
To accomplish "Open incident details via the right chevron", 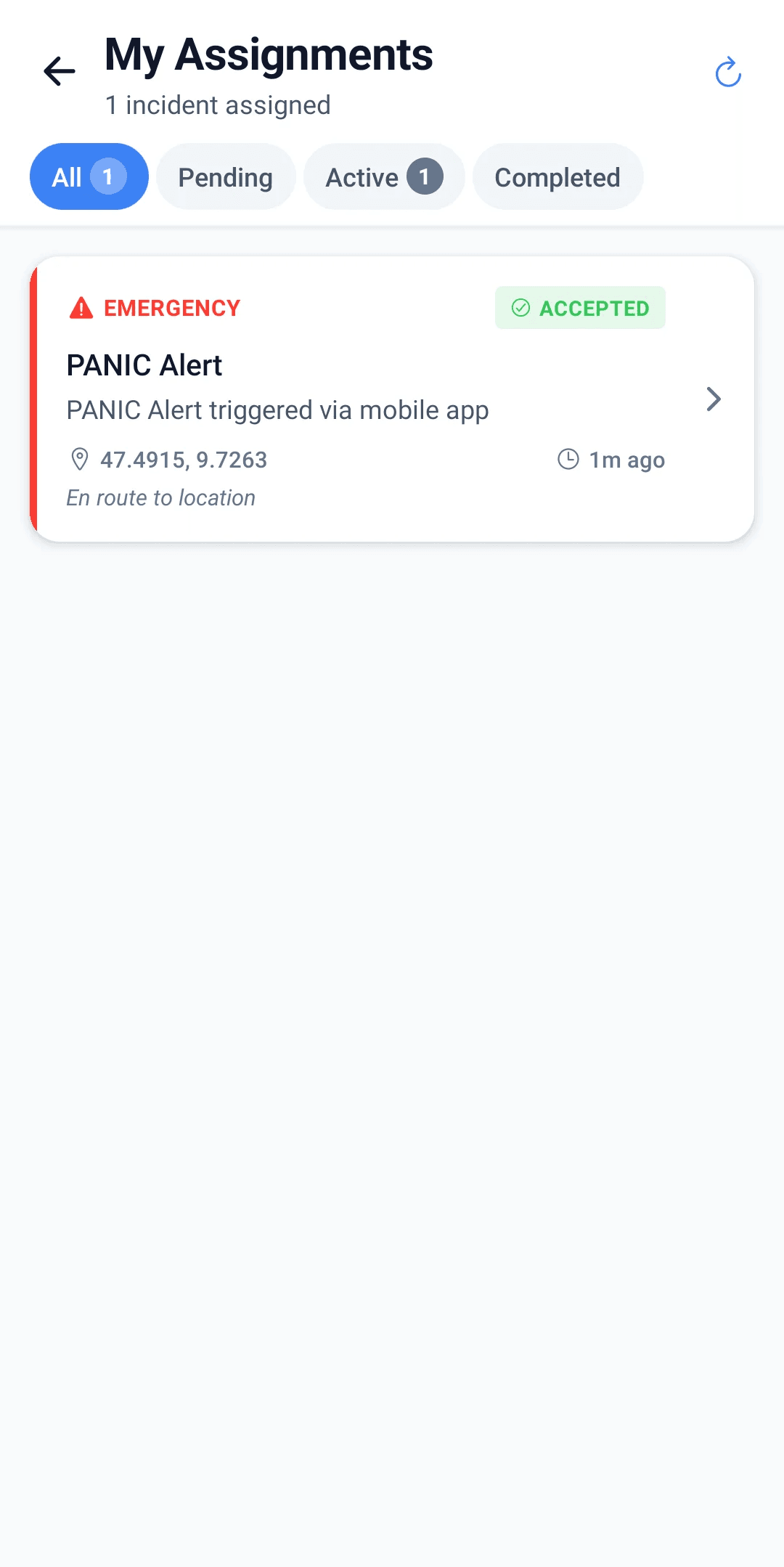I will point(714,399).
